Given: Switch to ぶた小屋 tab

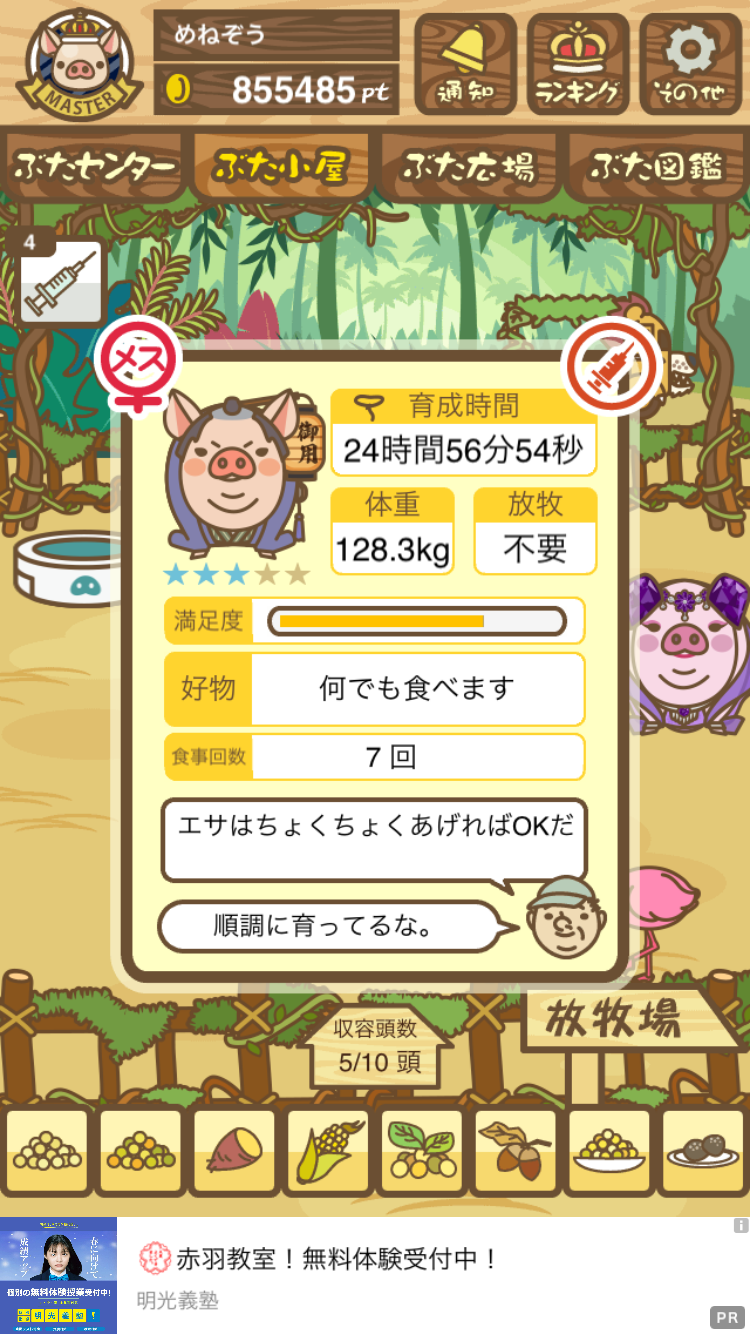Looking at the screenshot, I should tap(281, 167).
